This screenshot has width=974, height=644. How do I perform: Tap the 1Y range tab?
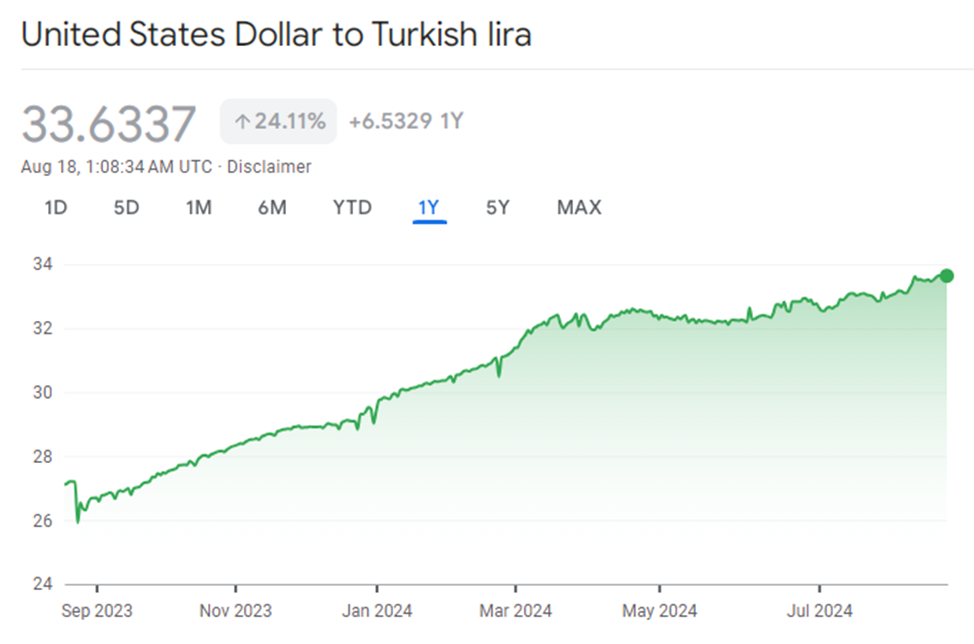tap(429, 208)
